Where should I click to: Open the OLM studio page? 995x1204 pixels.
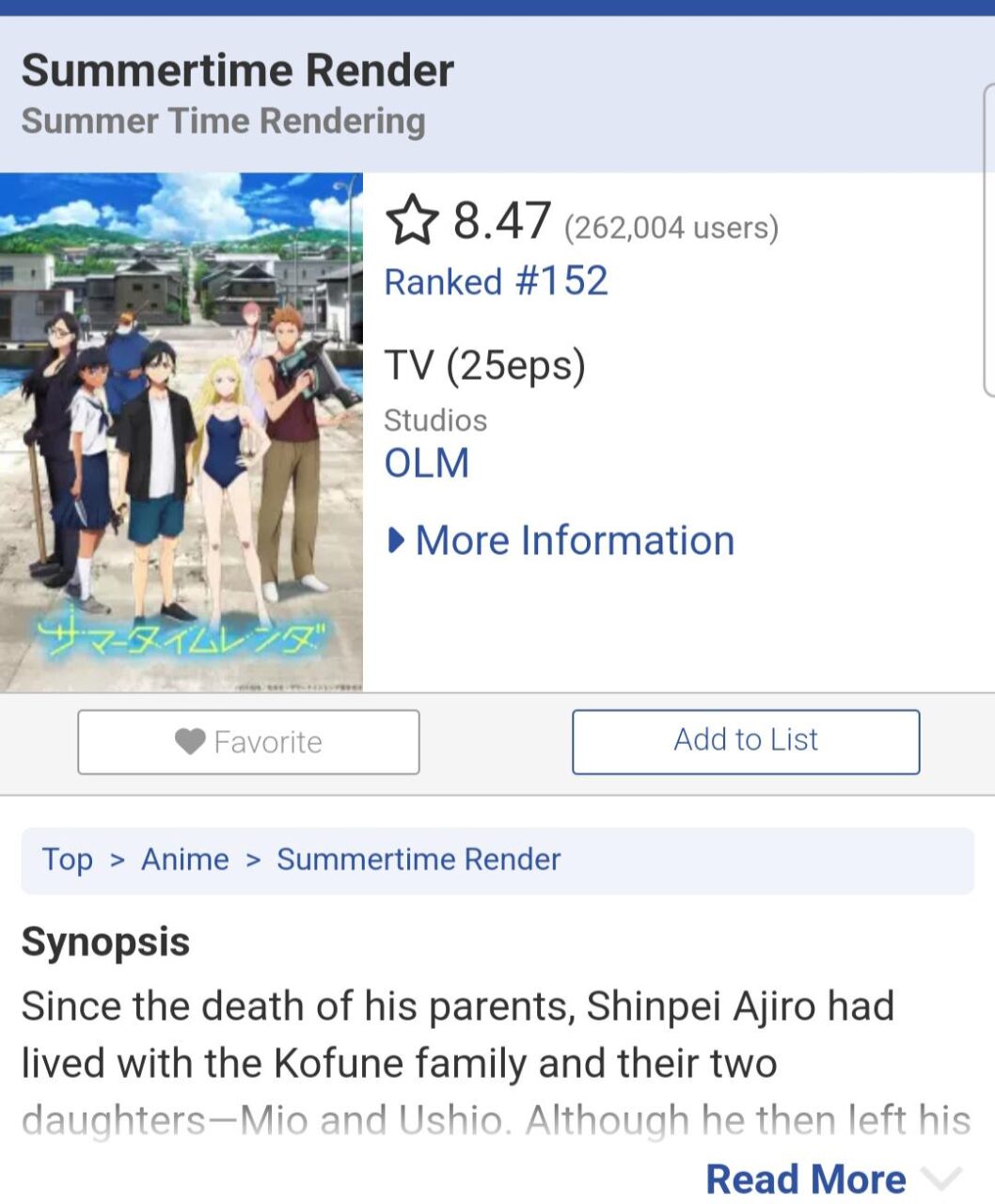point(426,463)
